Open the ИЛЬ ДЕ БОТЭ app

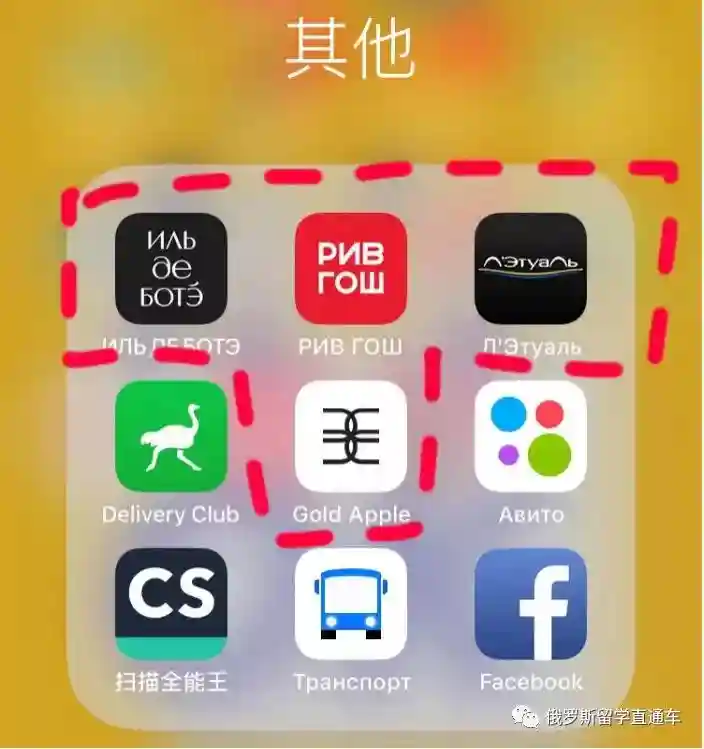point(171,268)
